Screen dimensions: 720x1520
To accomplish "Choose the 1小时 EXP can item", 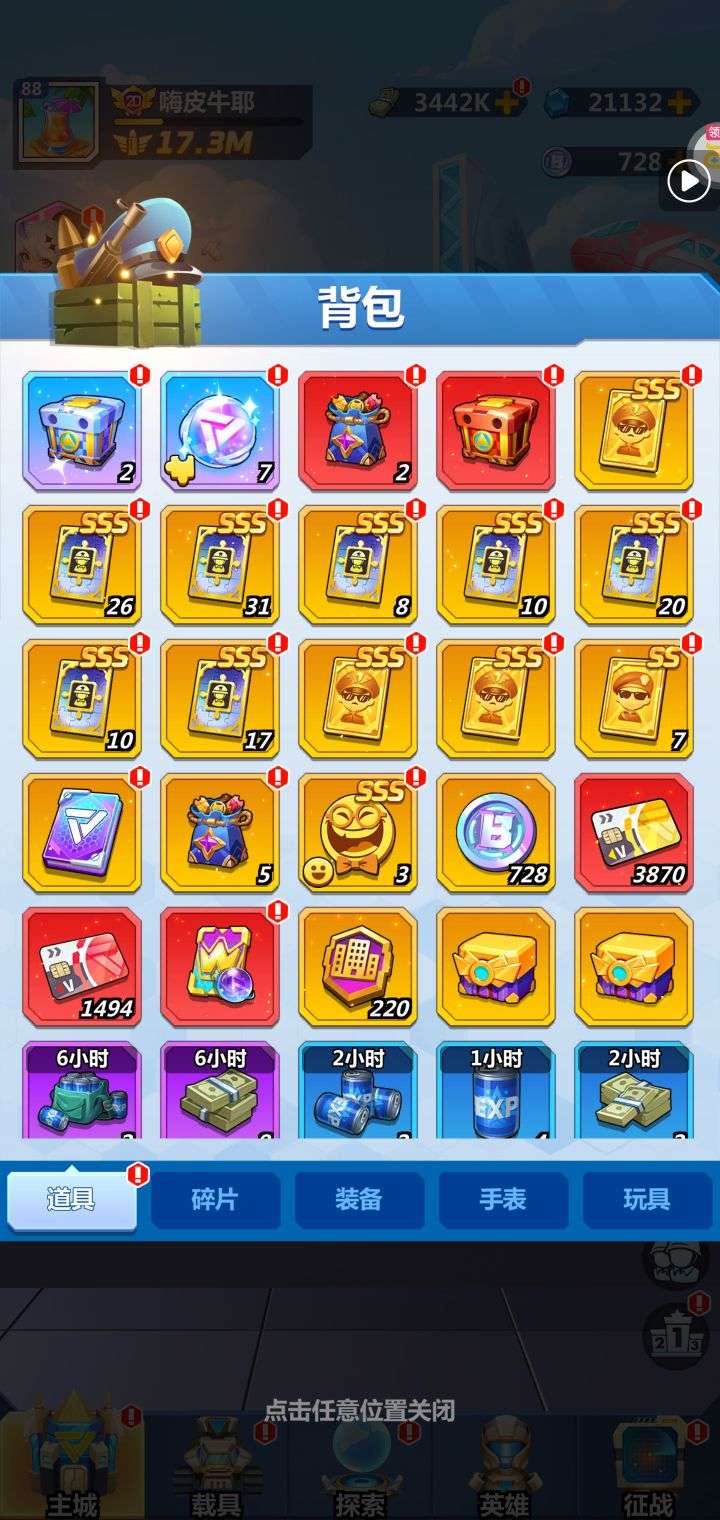I will 496,1092.
